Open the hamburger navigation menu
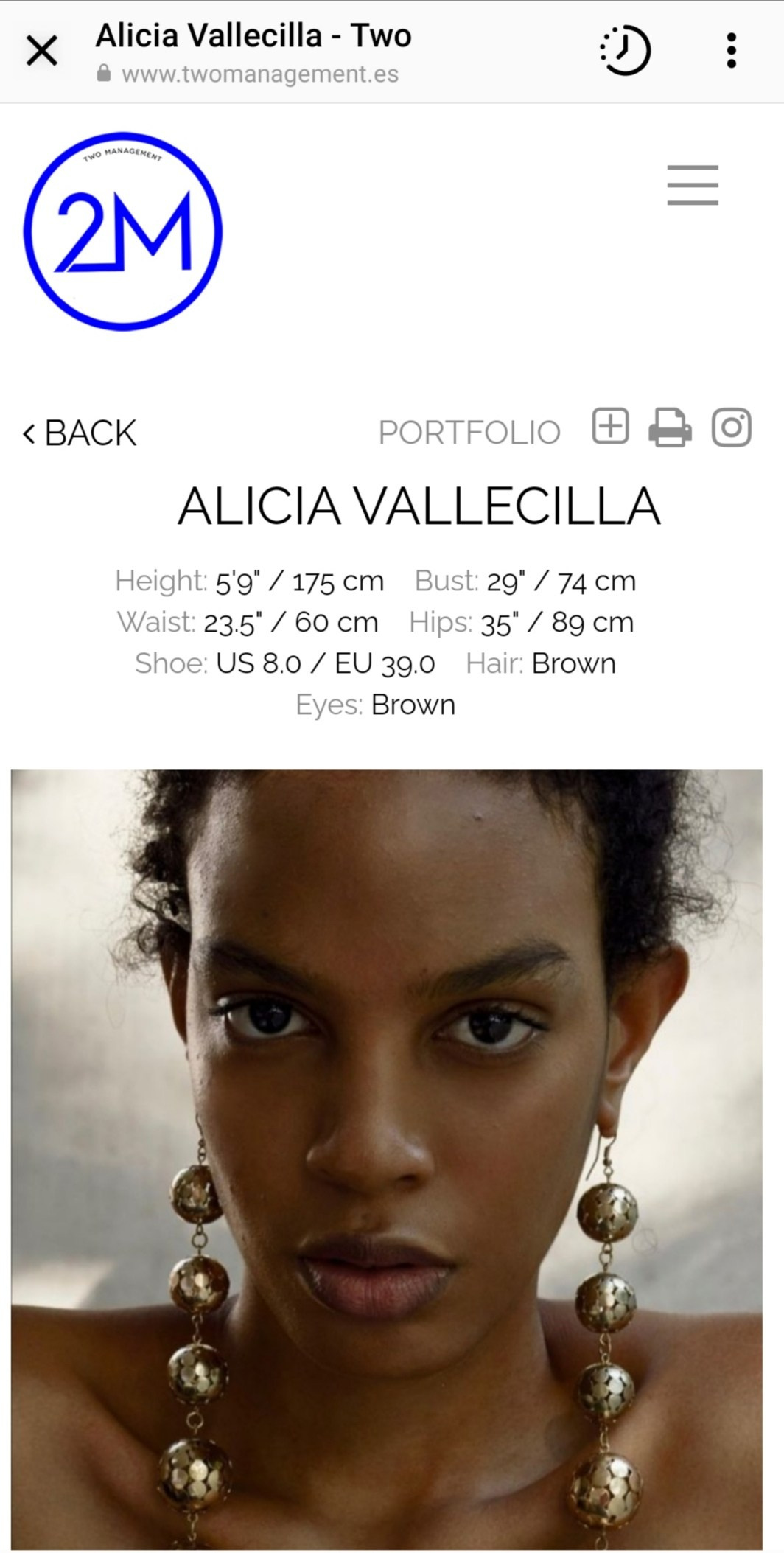Image resolution: width=784 pixels, height=1553 pixels. point(693,185)
